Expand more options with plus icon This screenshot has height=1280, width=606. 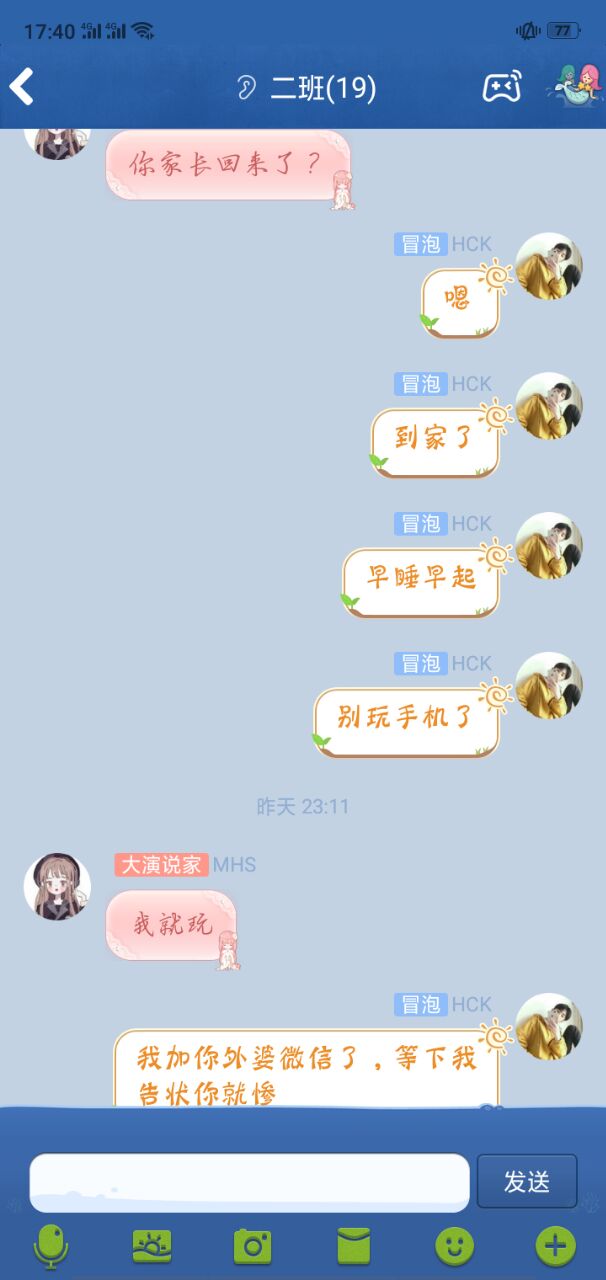point(555,1246)
